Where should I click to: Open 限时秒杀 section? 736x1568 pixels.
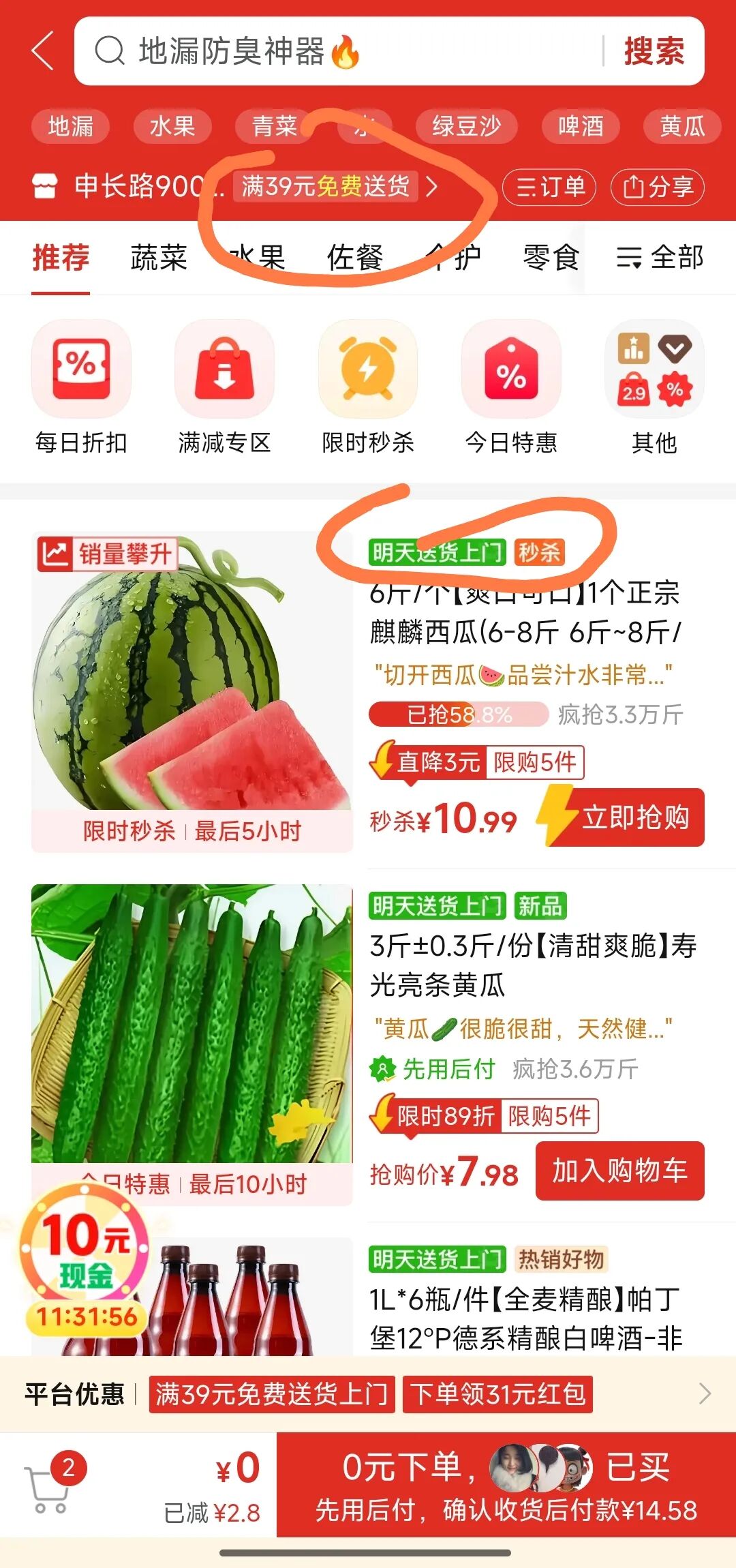(x=368, y=387)
